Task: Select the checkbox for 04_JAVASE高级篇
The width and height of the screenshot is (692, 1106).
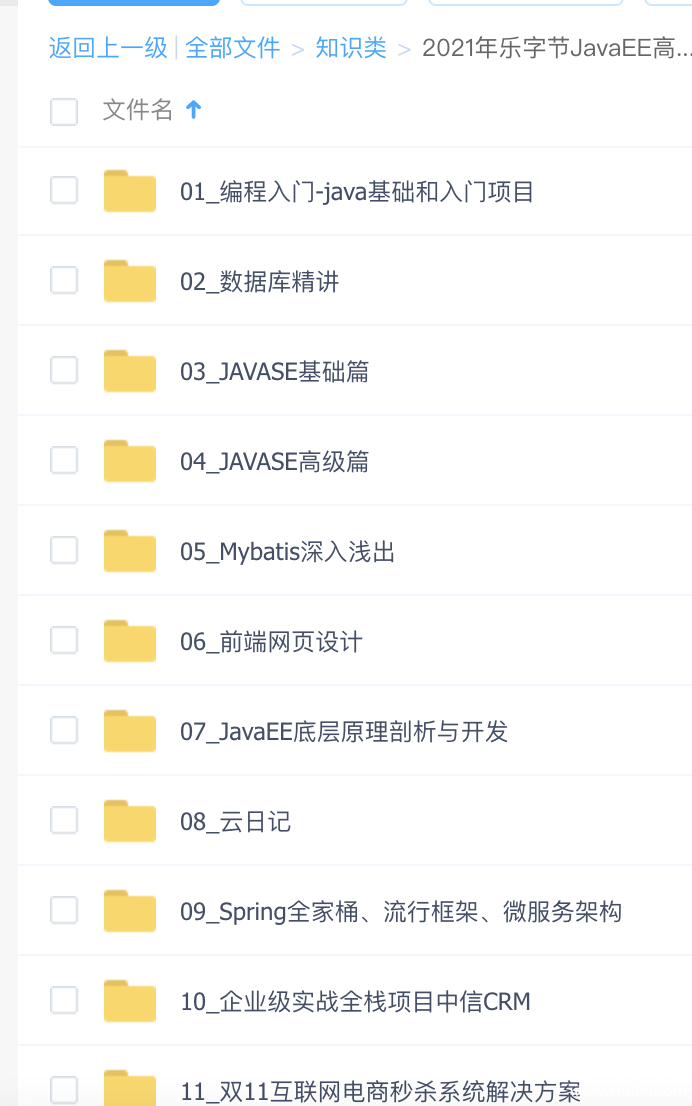Action: tap(64, 460)
